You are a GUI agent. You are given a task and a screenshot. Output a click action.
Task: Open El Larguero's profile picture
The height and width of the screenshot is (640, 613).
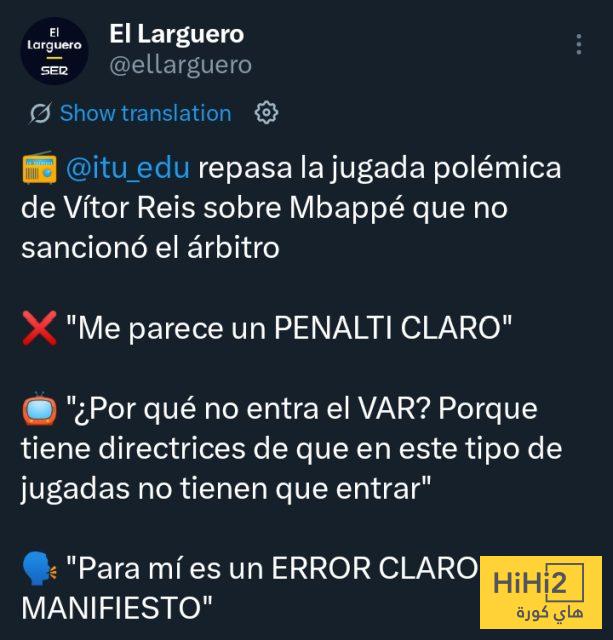pyautogui.click(x=55, y=51)
